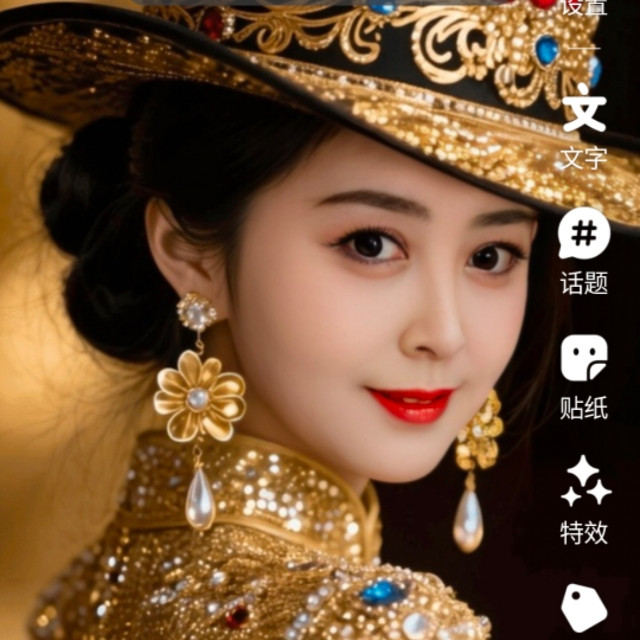Viewport: 640px width, 640px height.
Task: Add text with the 文字 tool
Action: [584, 126]
